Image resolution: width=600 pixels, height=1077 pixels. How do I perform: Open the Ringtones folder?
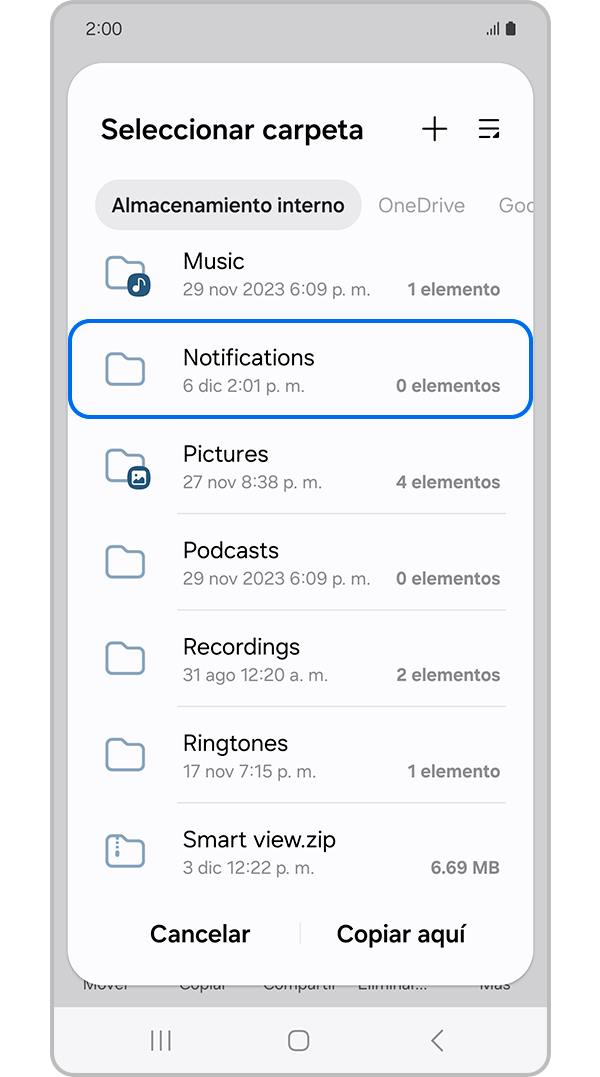point(300,756)
